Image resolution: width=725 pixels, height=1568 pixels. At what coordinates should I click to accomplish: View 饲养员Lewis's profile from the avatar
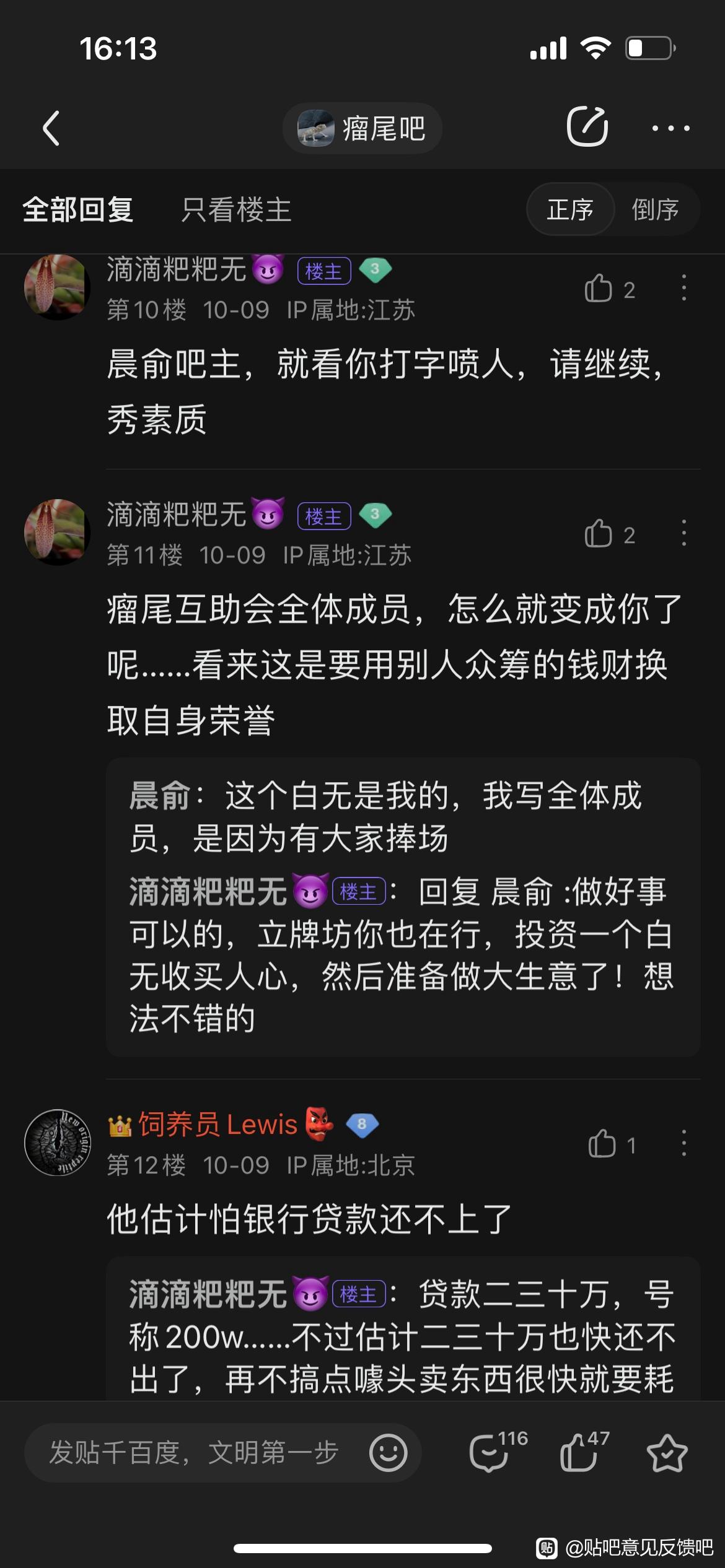point(58,1143)
